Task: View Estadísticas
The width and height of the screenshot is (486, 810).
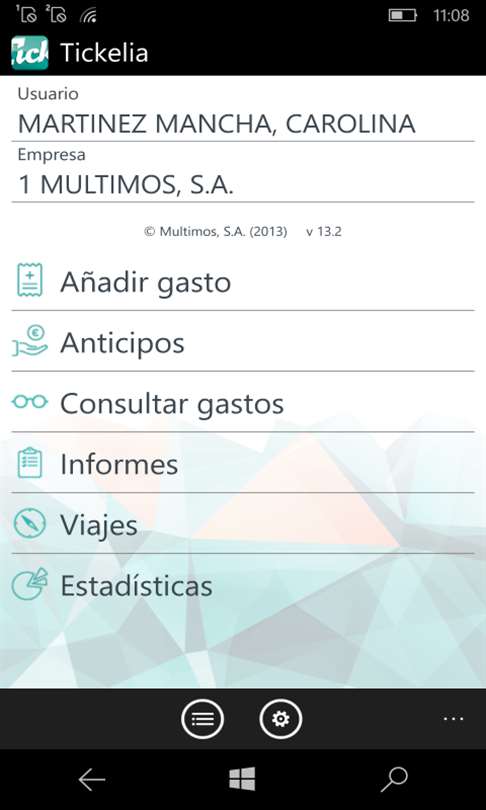Action: click(x=243, y=585)
